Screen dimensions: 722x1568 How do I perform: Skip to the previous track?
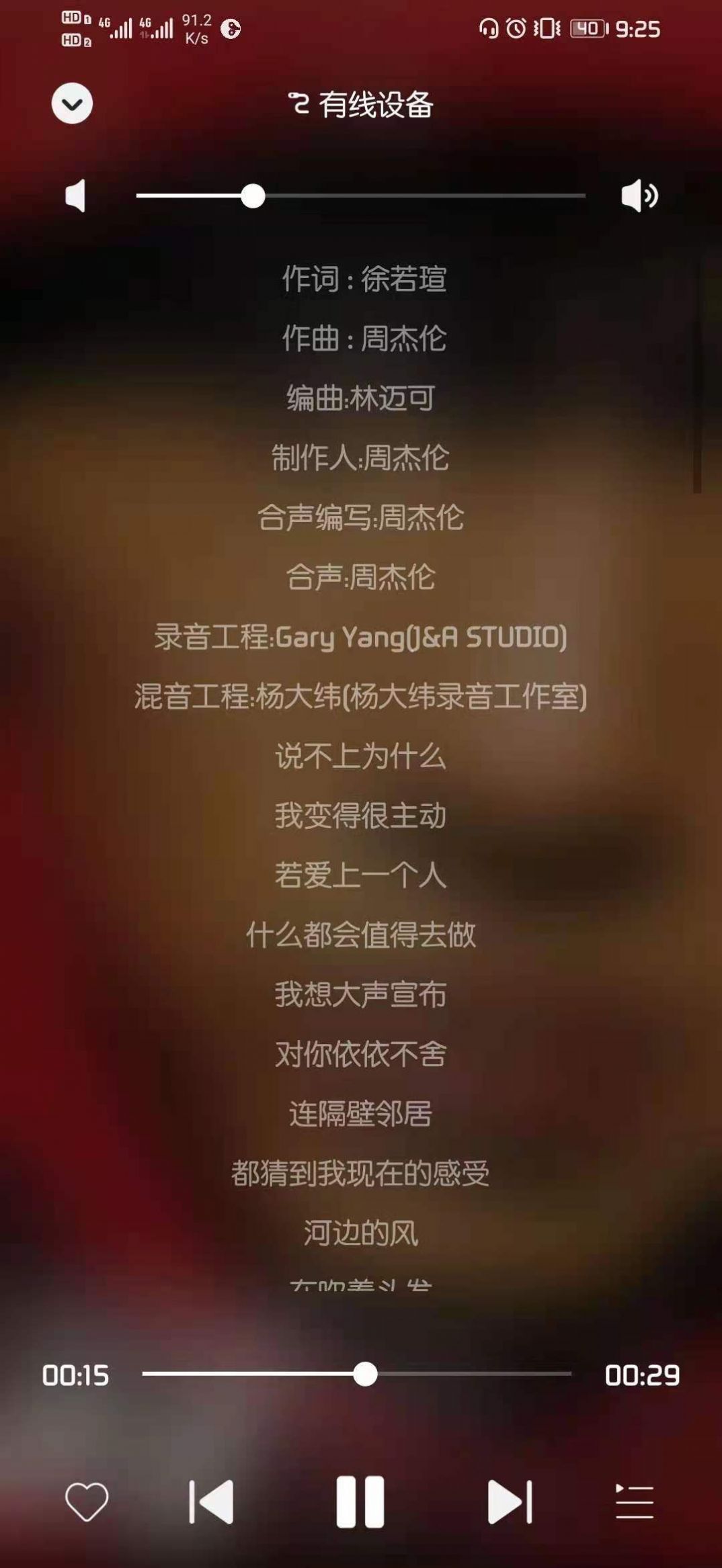pos(211,1501)
